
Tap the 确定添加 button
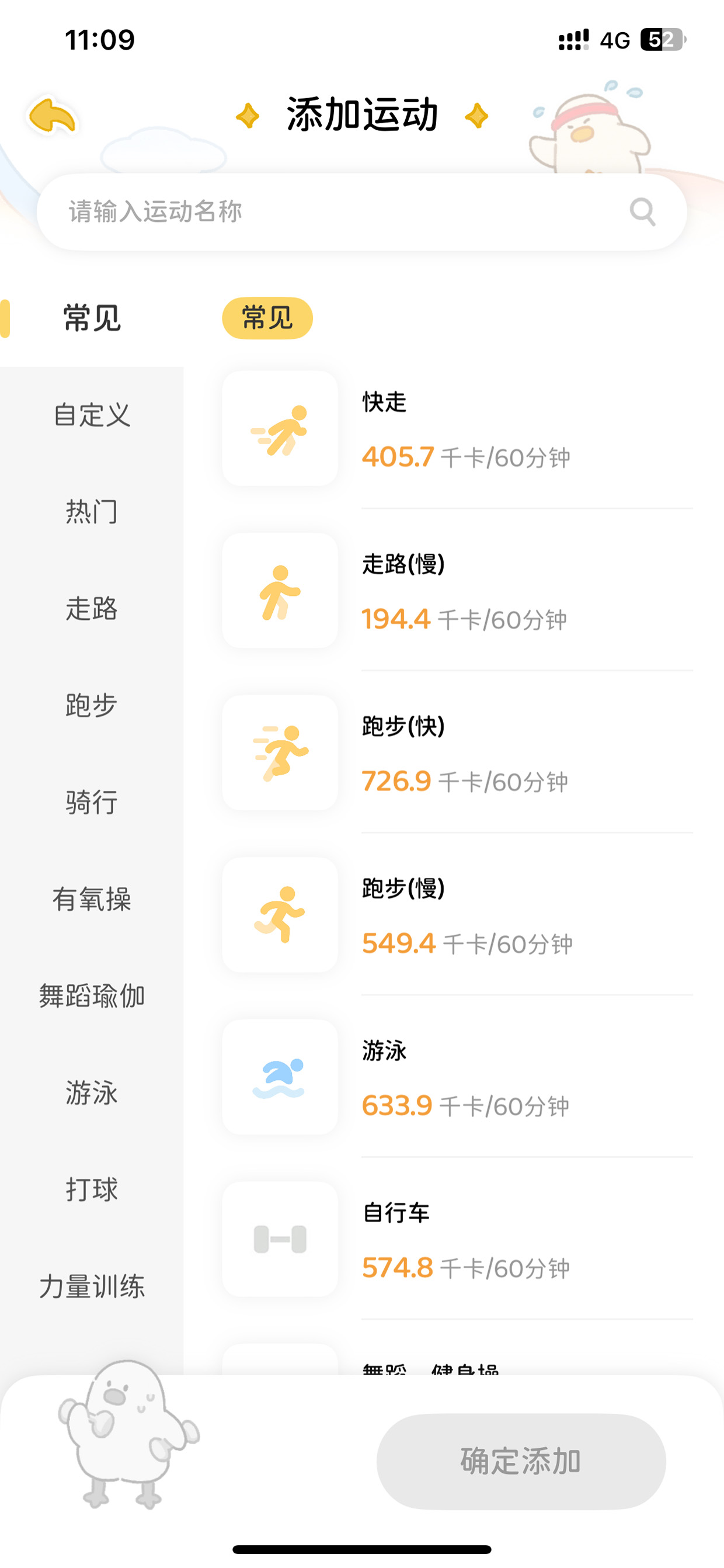pyautogui.click(x=521, y=1461)
